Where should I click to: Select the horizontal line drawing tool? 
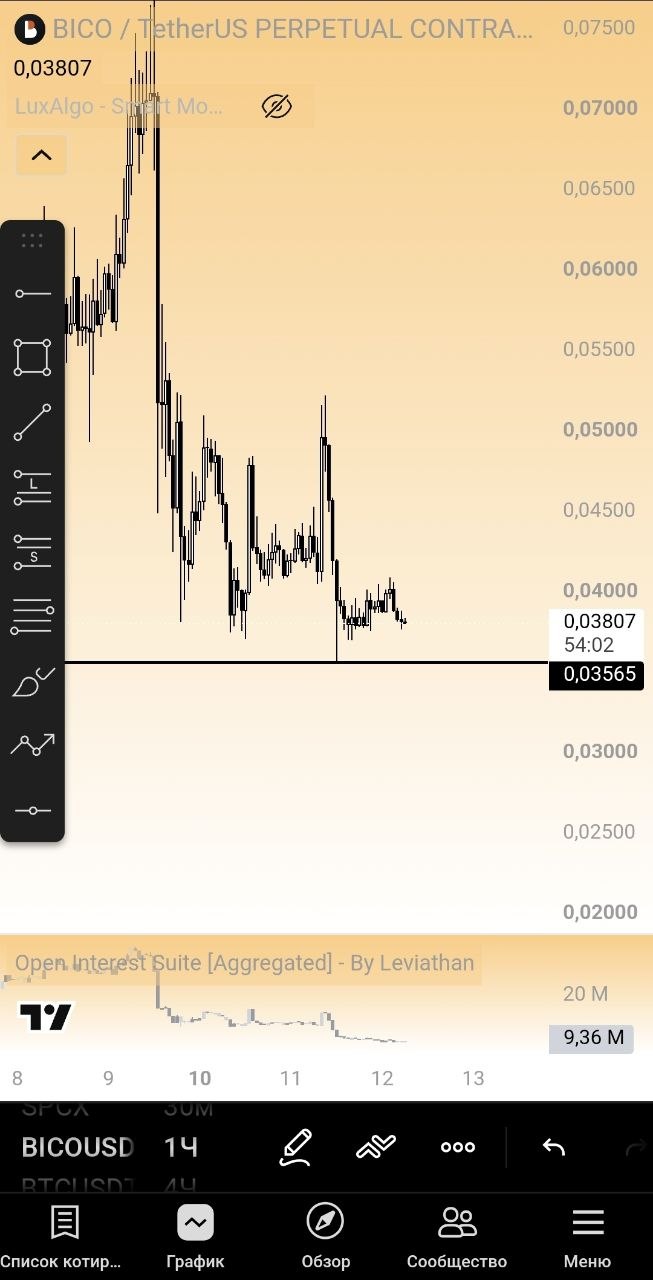(x=32, y=293)
